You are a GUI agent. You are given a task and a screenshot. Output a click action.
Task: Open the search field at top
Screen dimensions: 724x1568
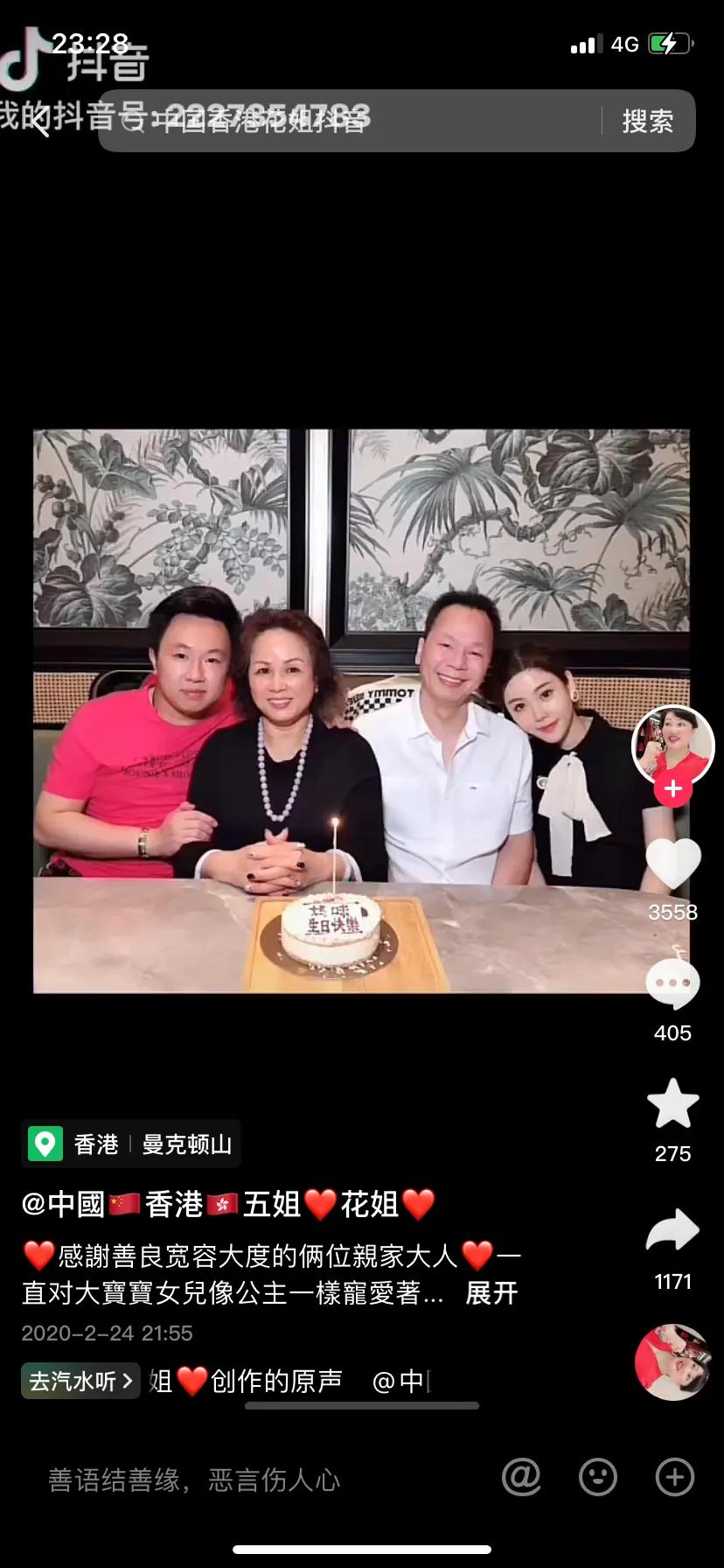350,121
